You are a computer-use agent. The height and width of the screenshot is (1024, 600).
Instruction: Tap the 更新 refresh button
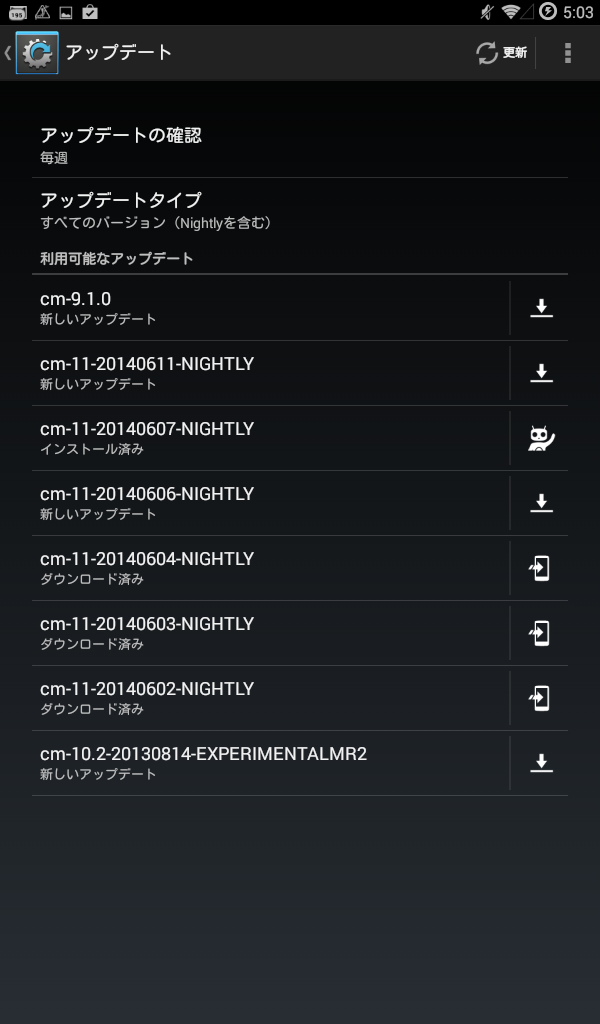click(501, 53)
